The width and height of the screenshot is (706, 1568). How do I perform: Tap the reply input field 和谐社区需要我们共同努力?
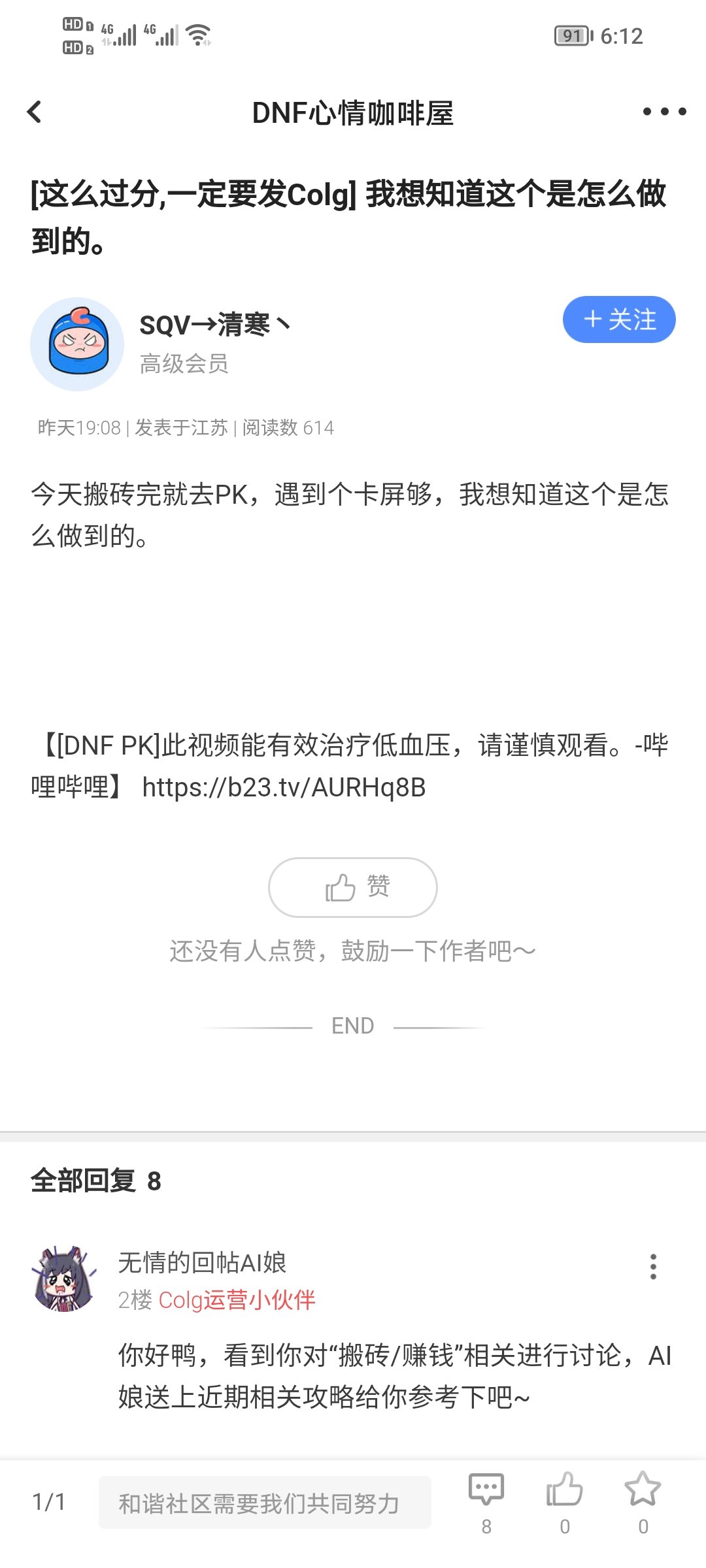265,1502
